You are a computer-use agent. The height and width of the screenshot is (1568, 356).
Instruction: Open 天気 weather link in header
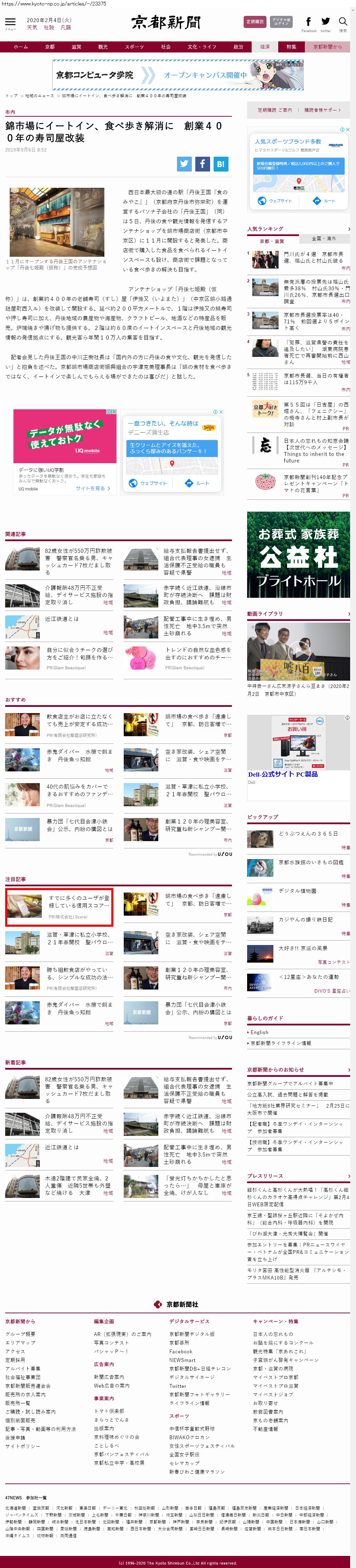pyautogui.click(x=32, y=28)
